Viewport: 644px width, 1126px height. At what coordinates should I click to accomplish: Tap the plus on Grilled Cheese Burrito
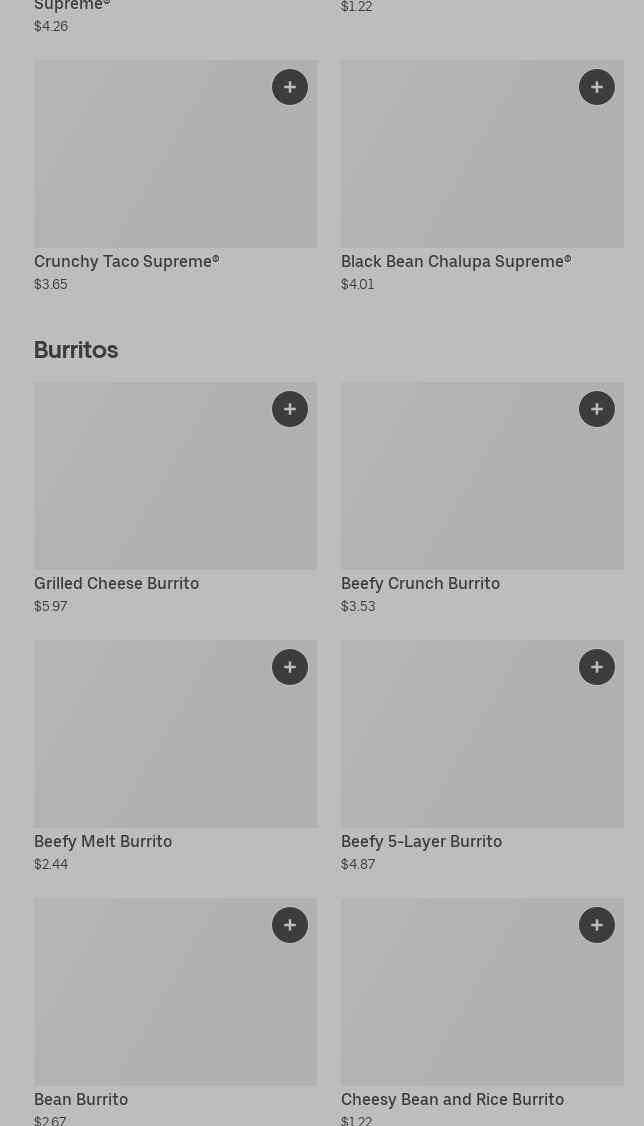(x=290, y=409)
